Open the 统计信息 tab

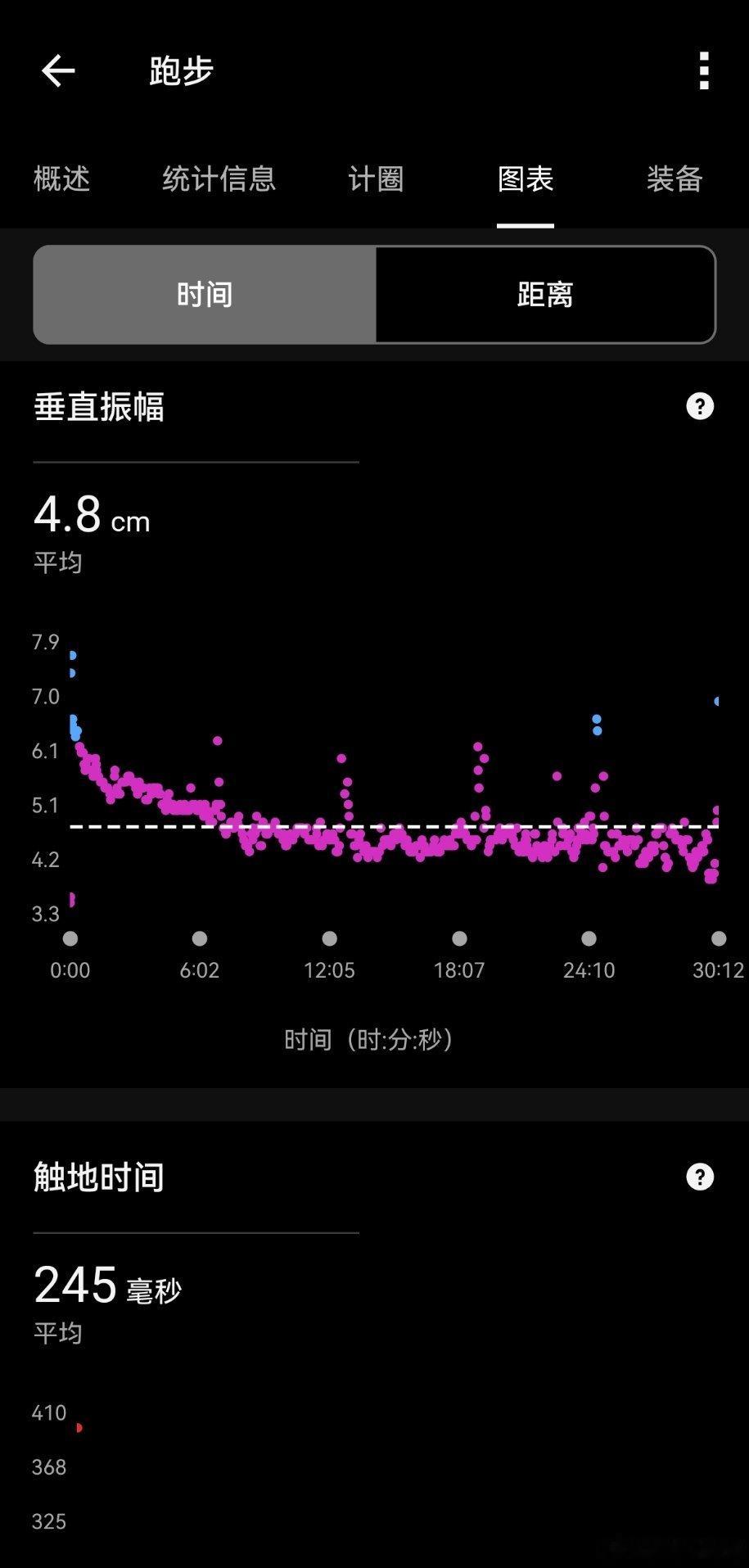219,178
